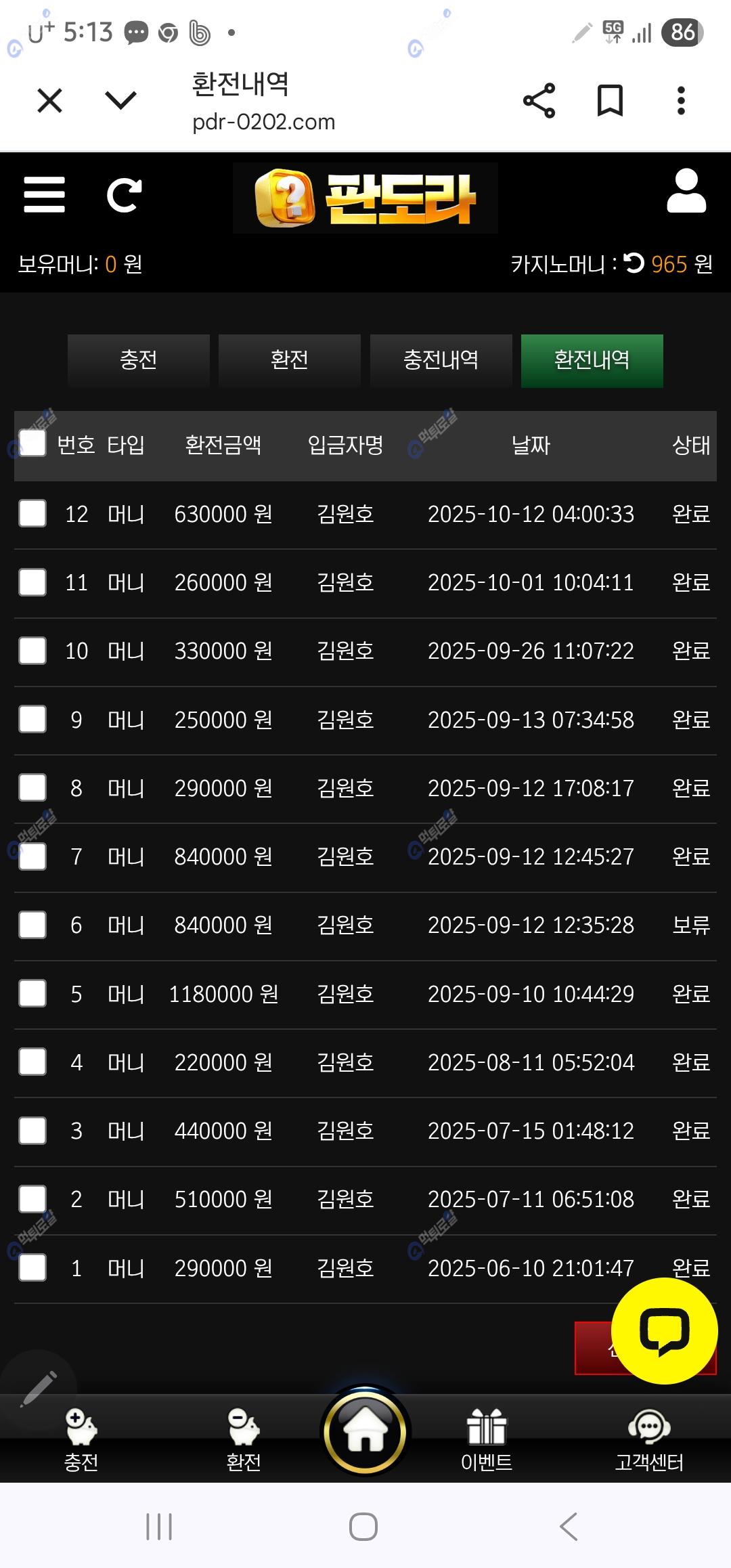This screenshot has height=1568, width=731.
Task: Open the hamburger drawer menu
Action: coord(44,195)
